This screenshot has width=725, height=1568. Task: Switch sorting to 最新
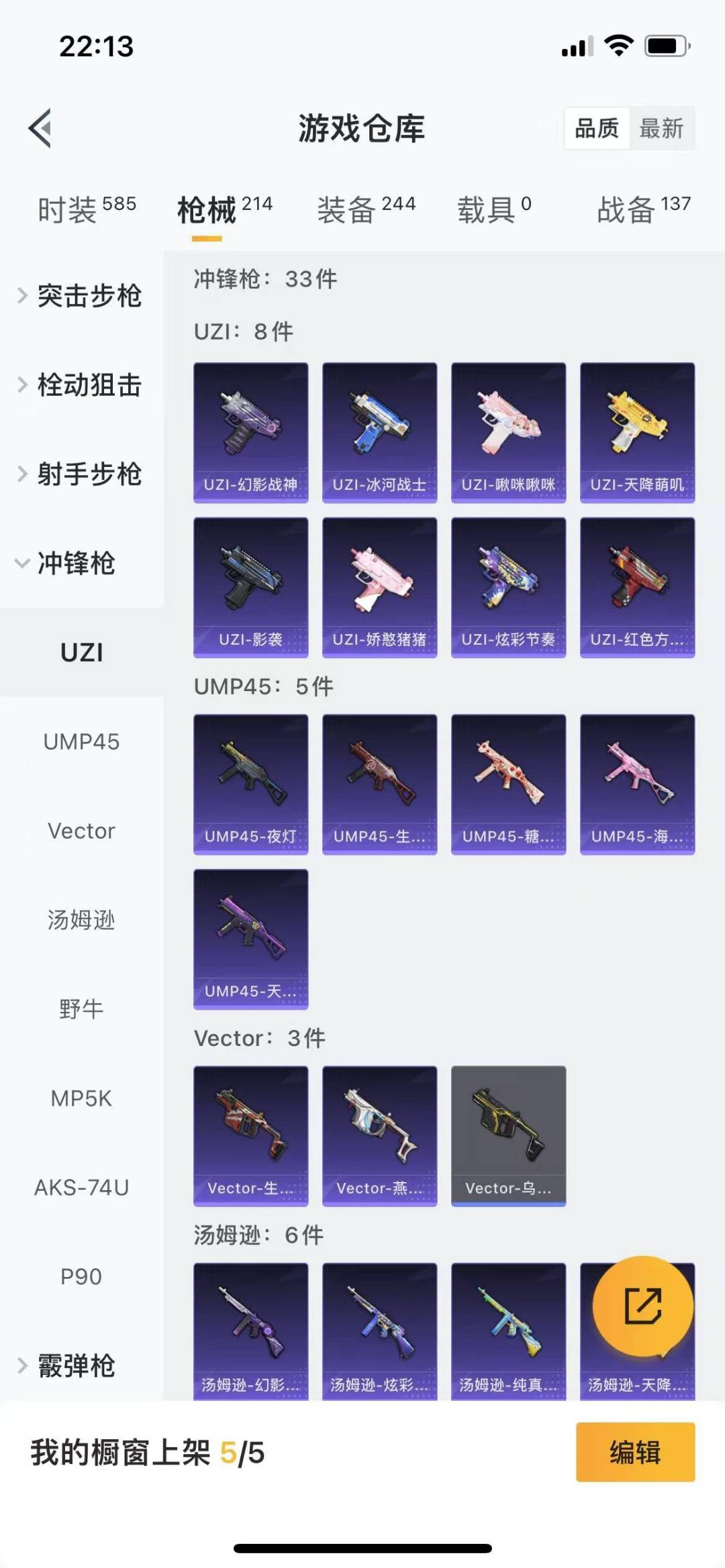tap(661, 127)
